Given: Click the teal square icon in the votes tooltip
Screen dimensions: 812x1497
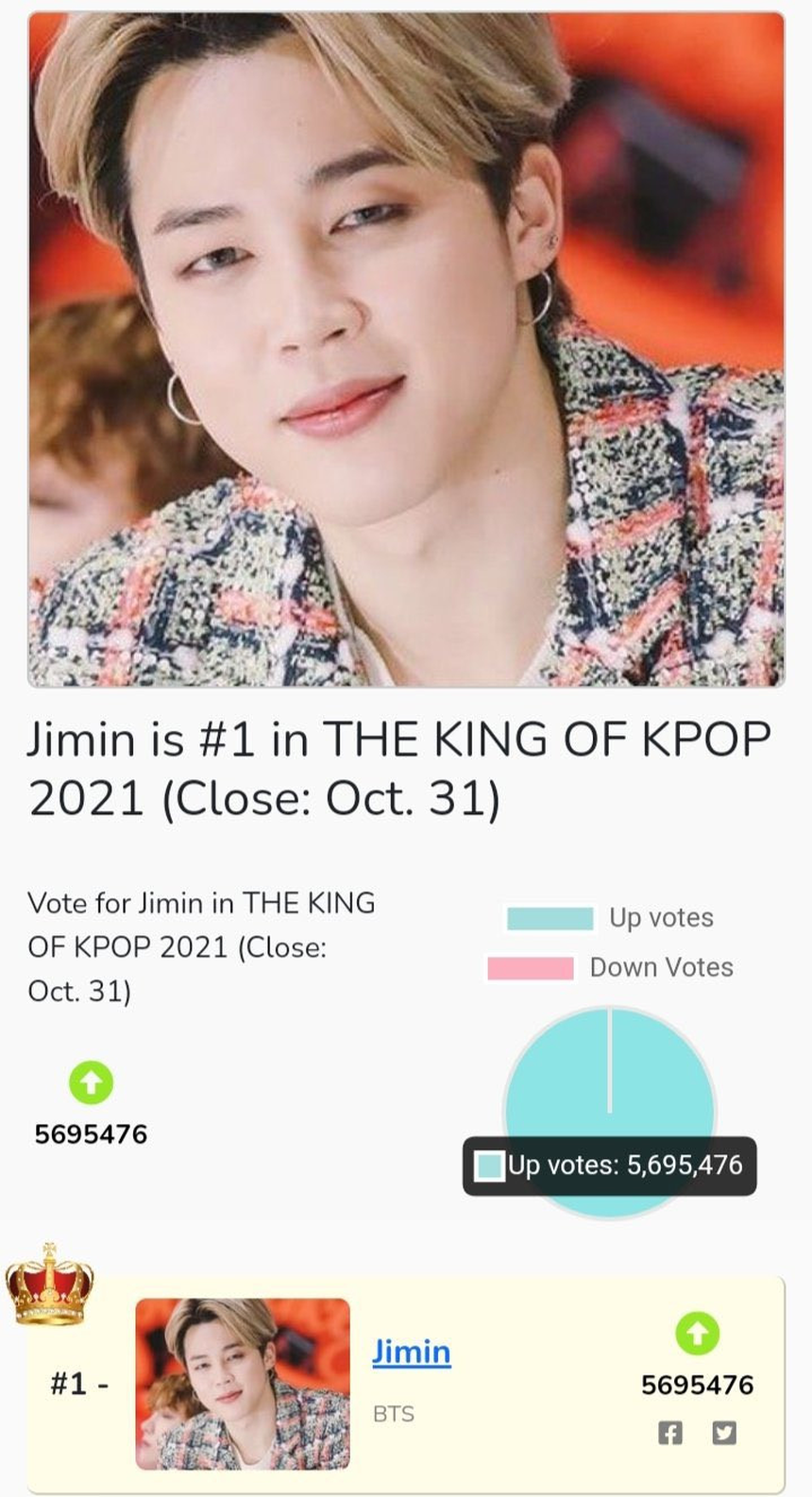Looking at the screenshot, I should [x=492, y=1165].
